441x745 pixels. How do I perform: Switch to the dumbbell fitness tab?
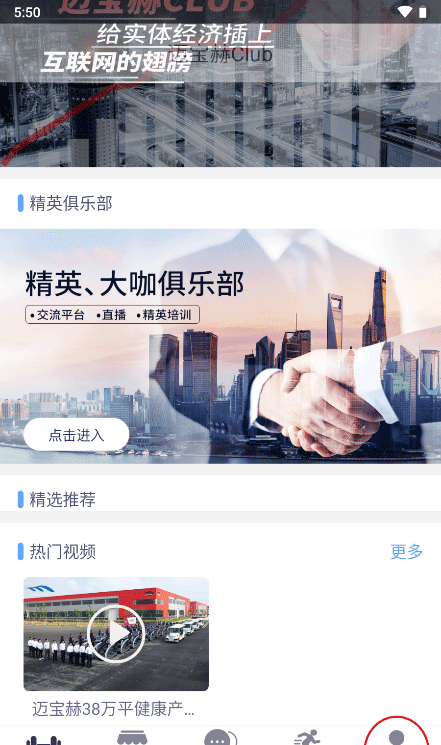click(44, 739)
